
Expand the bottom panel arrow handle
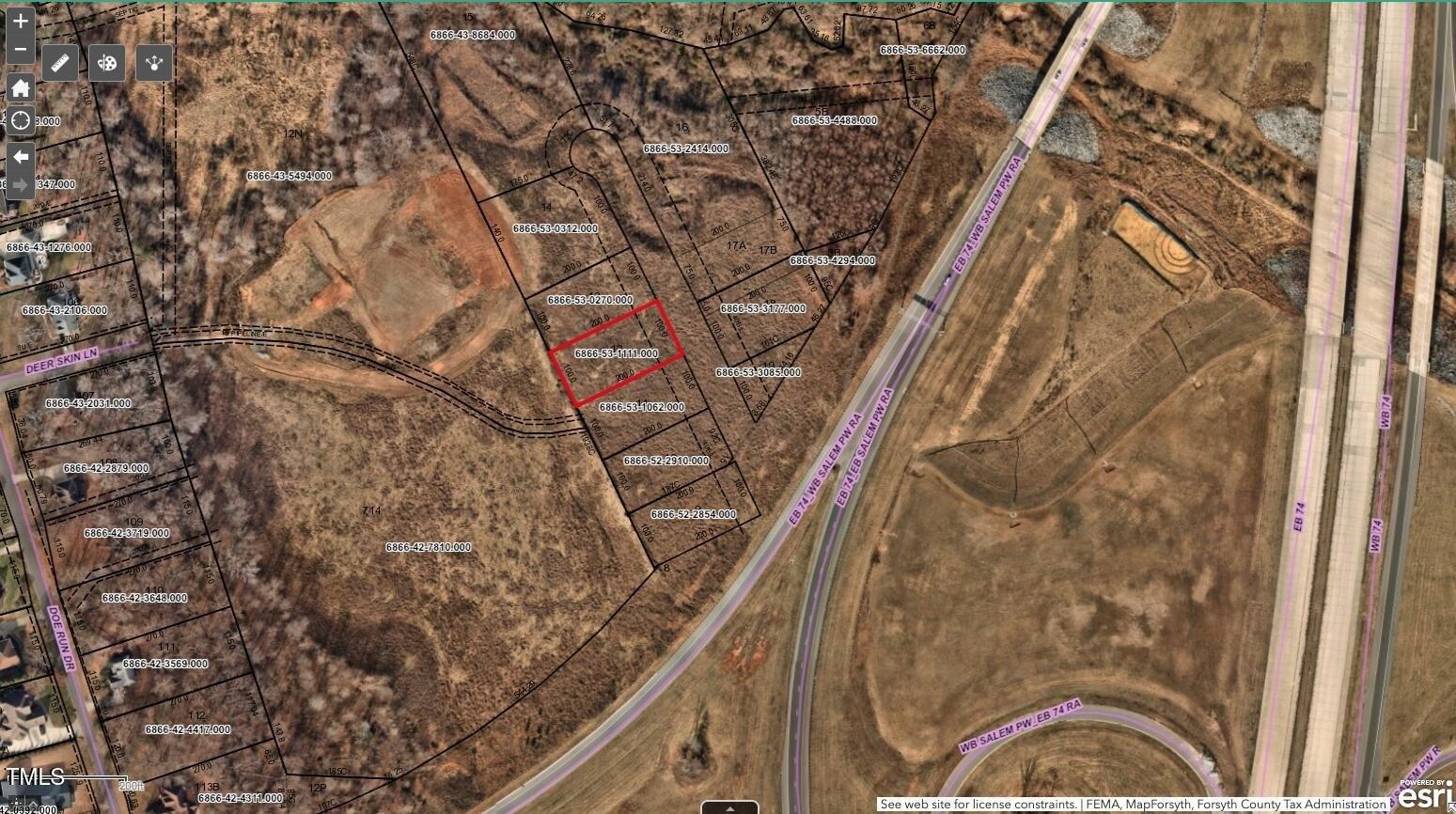click(729, 807)
